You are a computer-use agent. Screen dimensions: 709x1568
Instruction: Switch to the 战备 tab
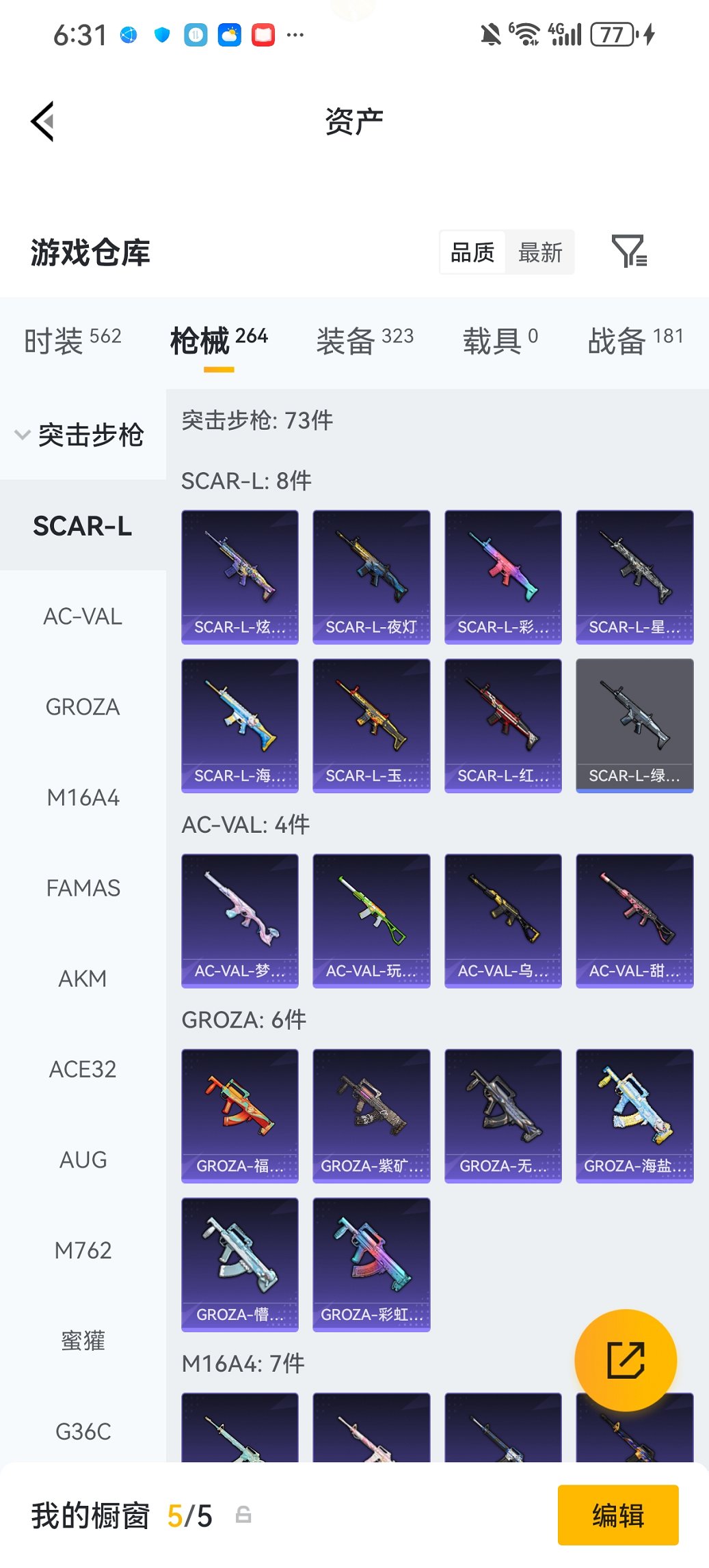click(635, 340)
